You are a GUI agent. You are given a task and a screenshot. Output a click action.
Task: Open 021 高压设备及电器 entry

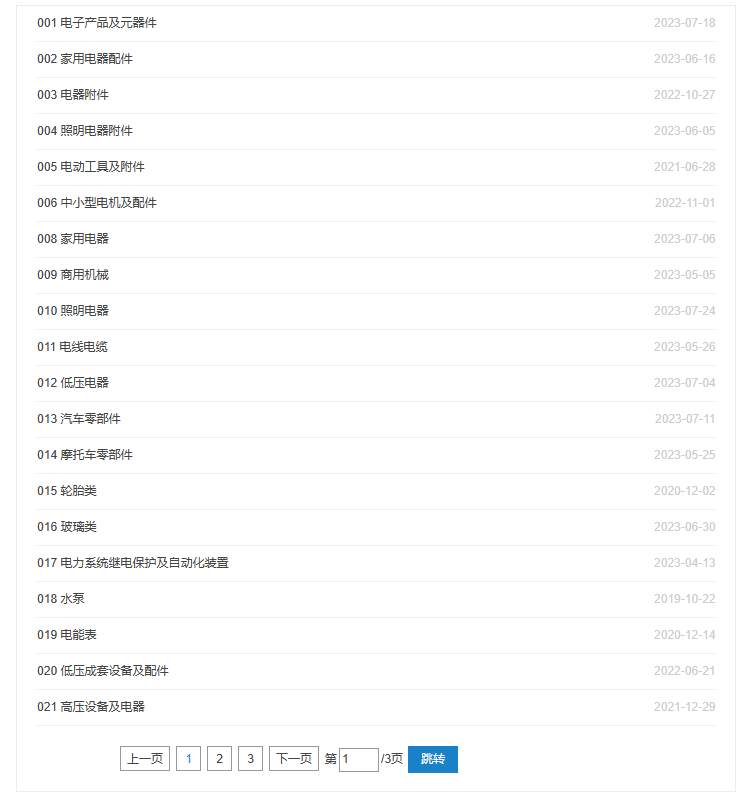pos(91,707)
